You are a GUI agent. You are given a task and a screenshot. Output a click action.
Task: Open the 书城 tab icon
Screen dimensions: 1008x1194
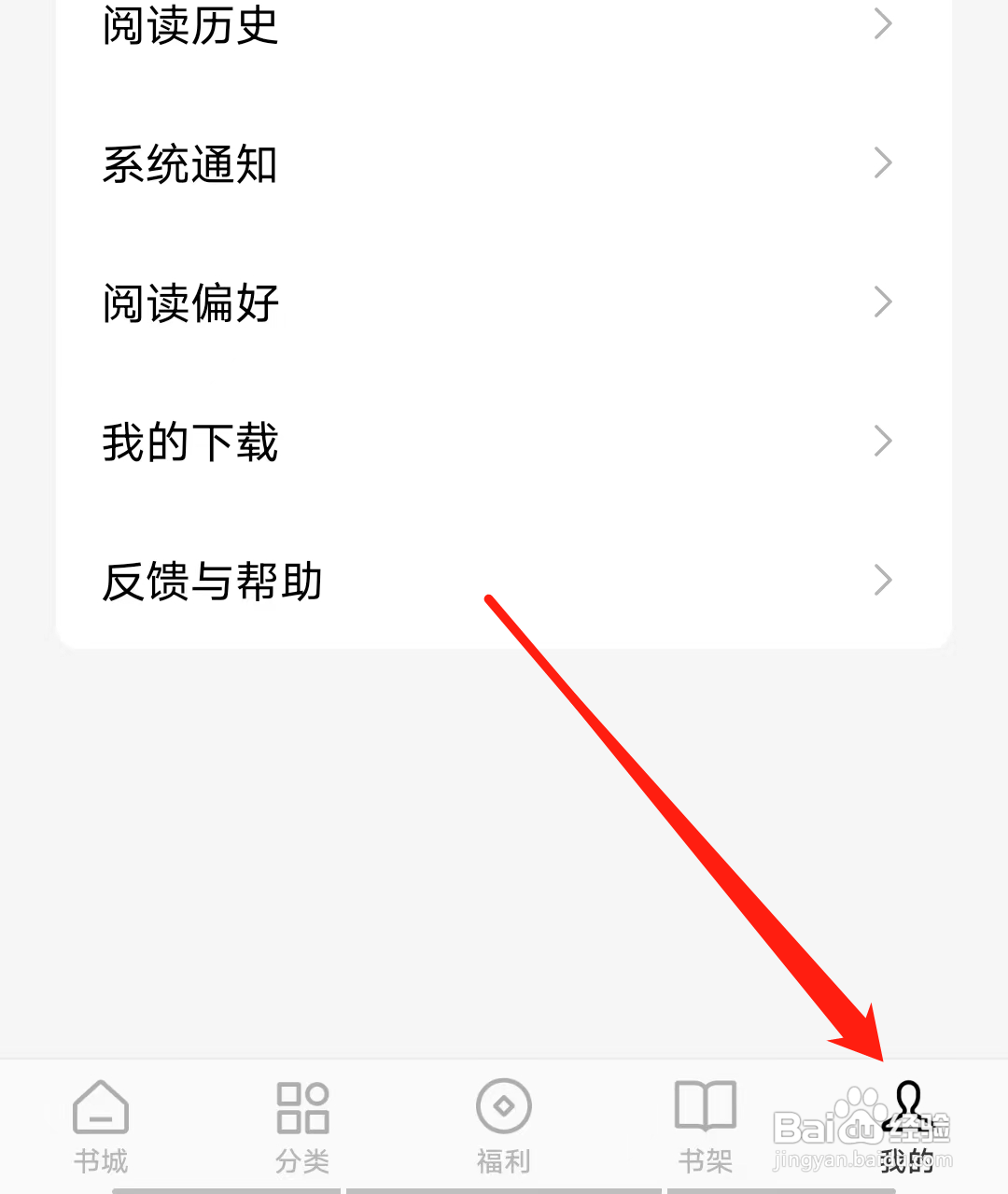100,1111
